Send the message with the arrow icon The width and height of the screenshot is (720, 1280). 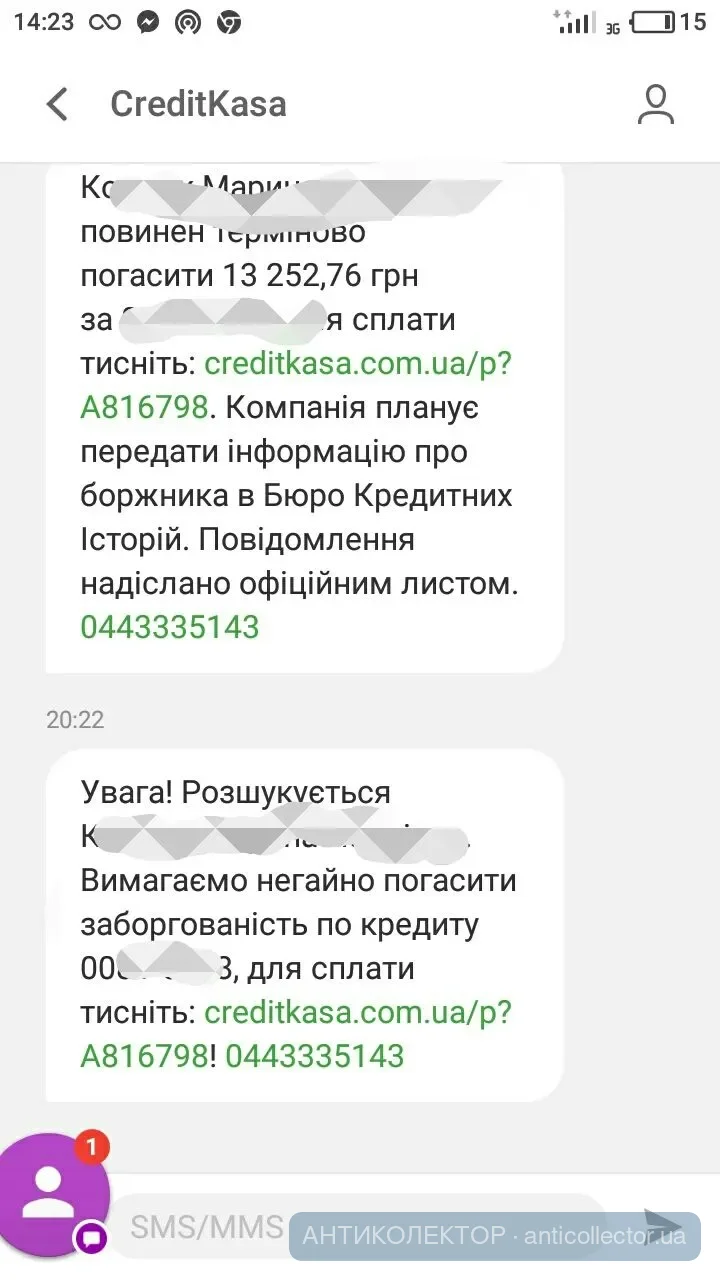[661, 1226]
